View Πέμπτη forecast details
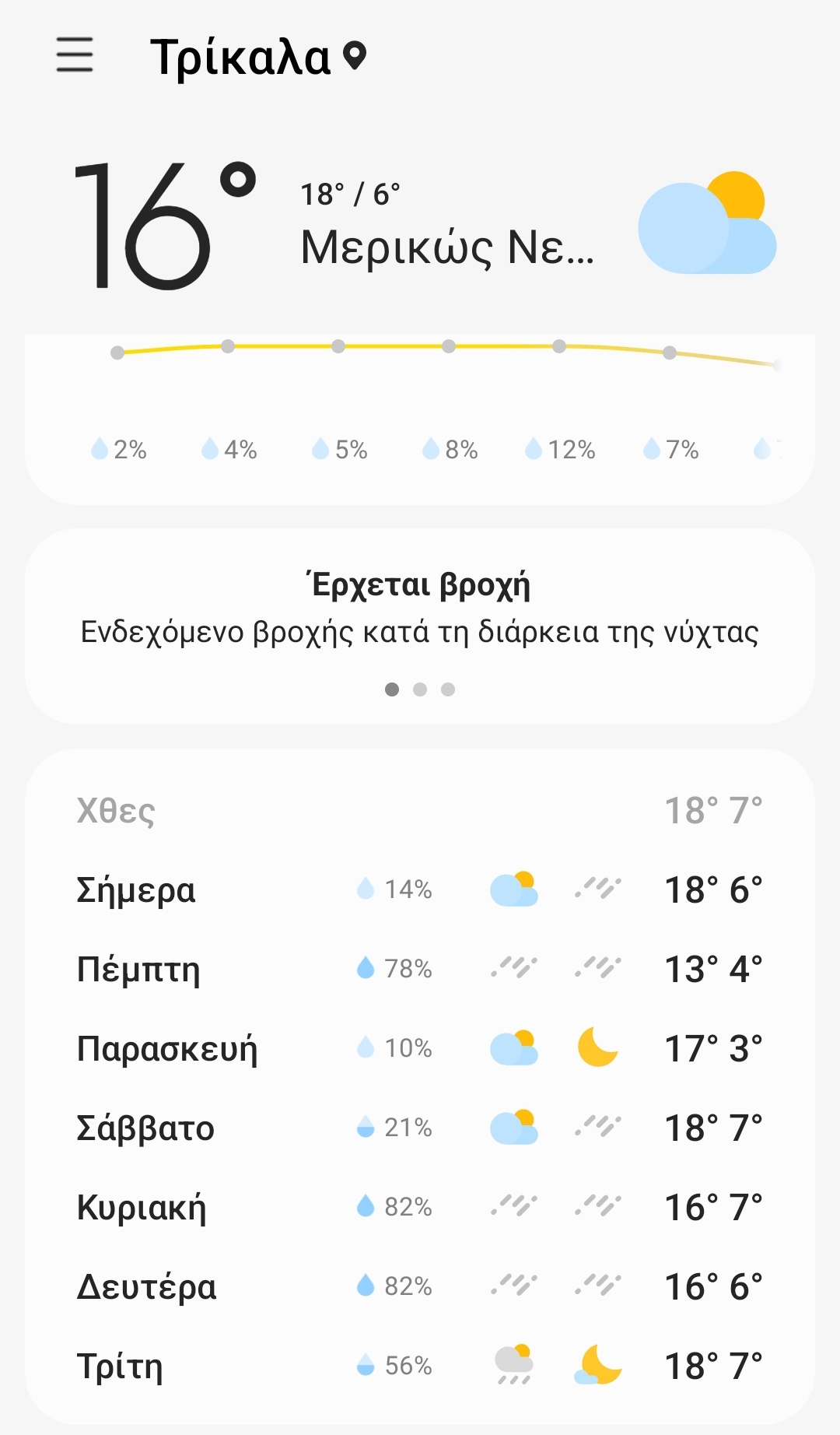Screen dimensions: 840x1435 click(x=420, y=969)
